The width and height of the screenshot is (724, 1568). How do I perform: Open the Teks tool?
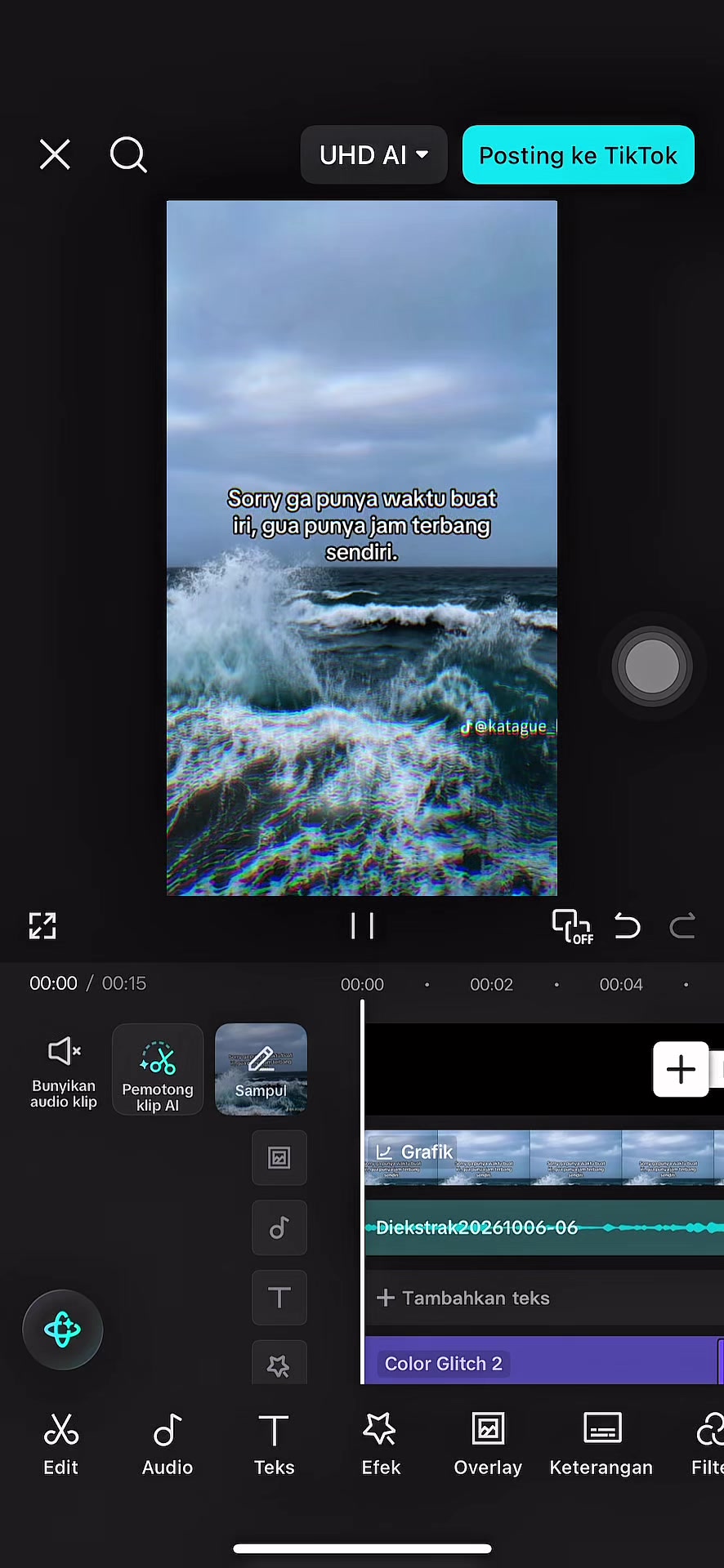point(274,1445)
